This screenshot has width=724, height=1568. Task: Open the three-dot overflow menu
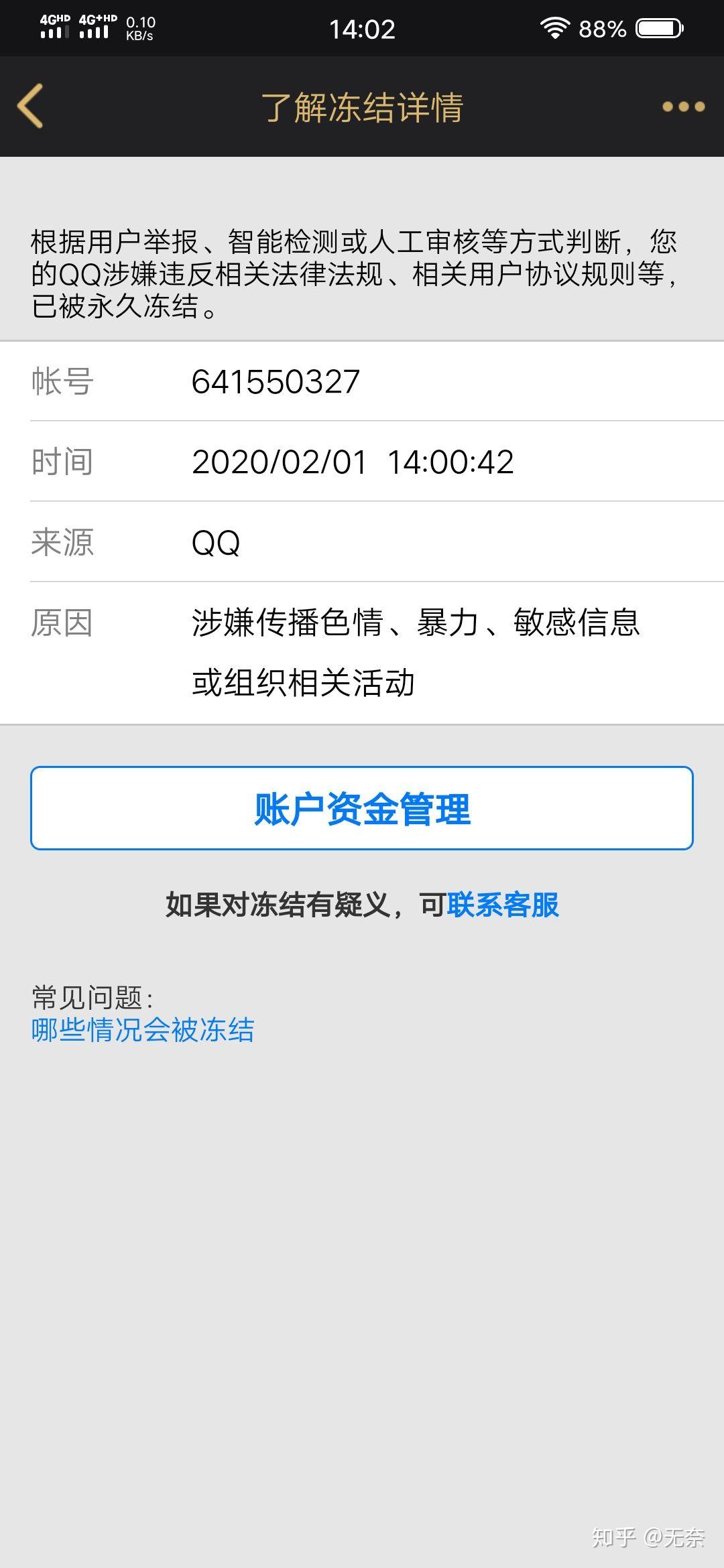682,107
